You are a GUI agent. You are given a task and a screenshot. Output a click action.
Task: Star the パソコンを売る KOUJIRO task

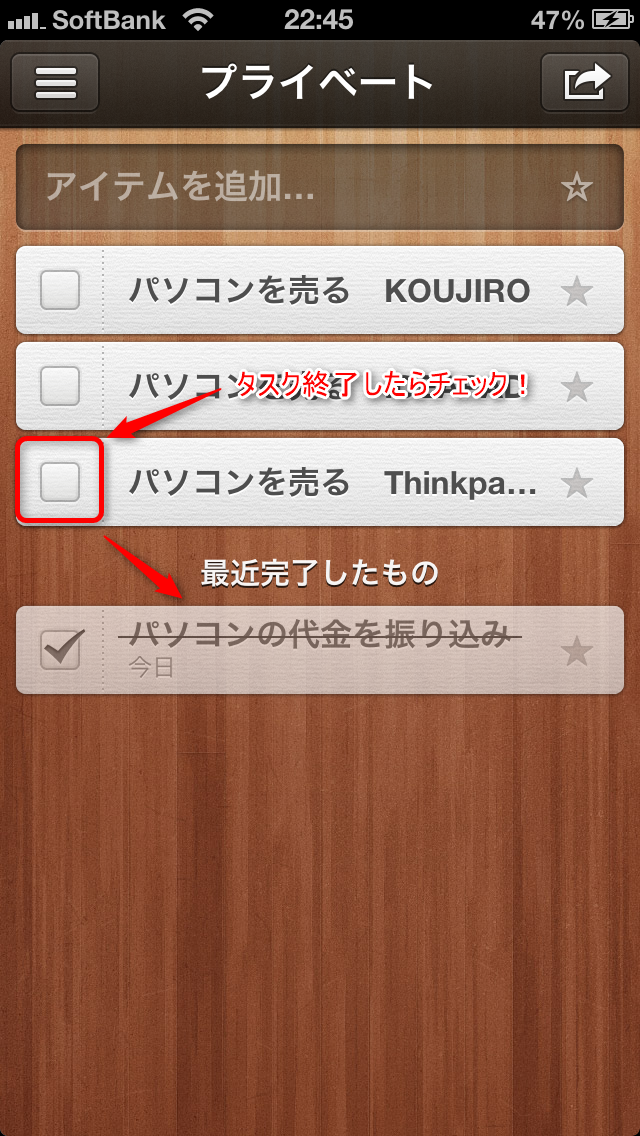577,291
